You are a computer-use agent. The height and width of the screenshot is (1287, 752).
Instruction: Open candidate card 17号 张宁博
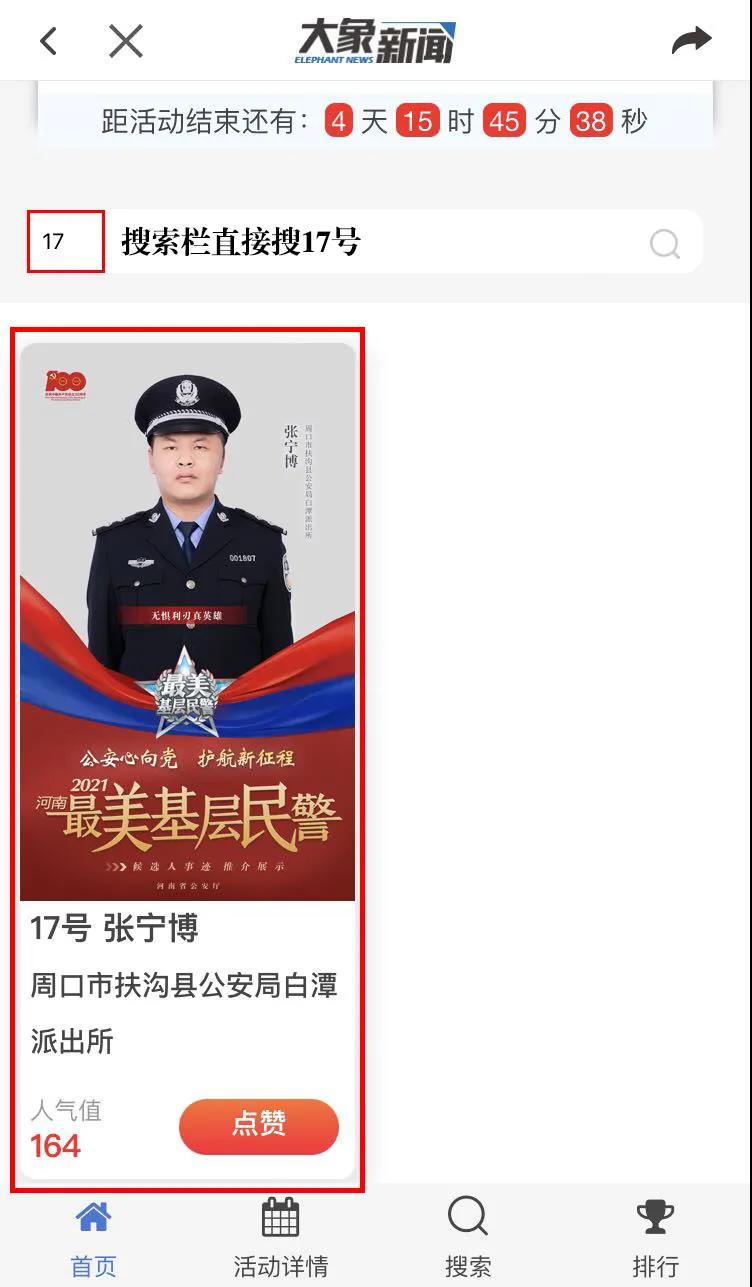pyautogui.click(x=187, y=620)
